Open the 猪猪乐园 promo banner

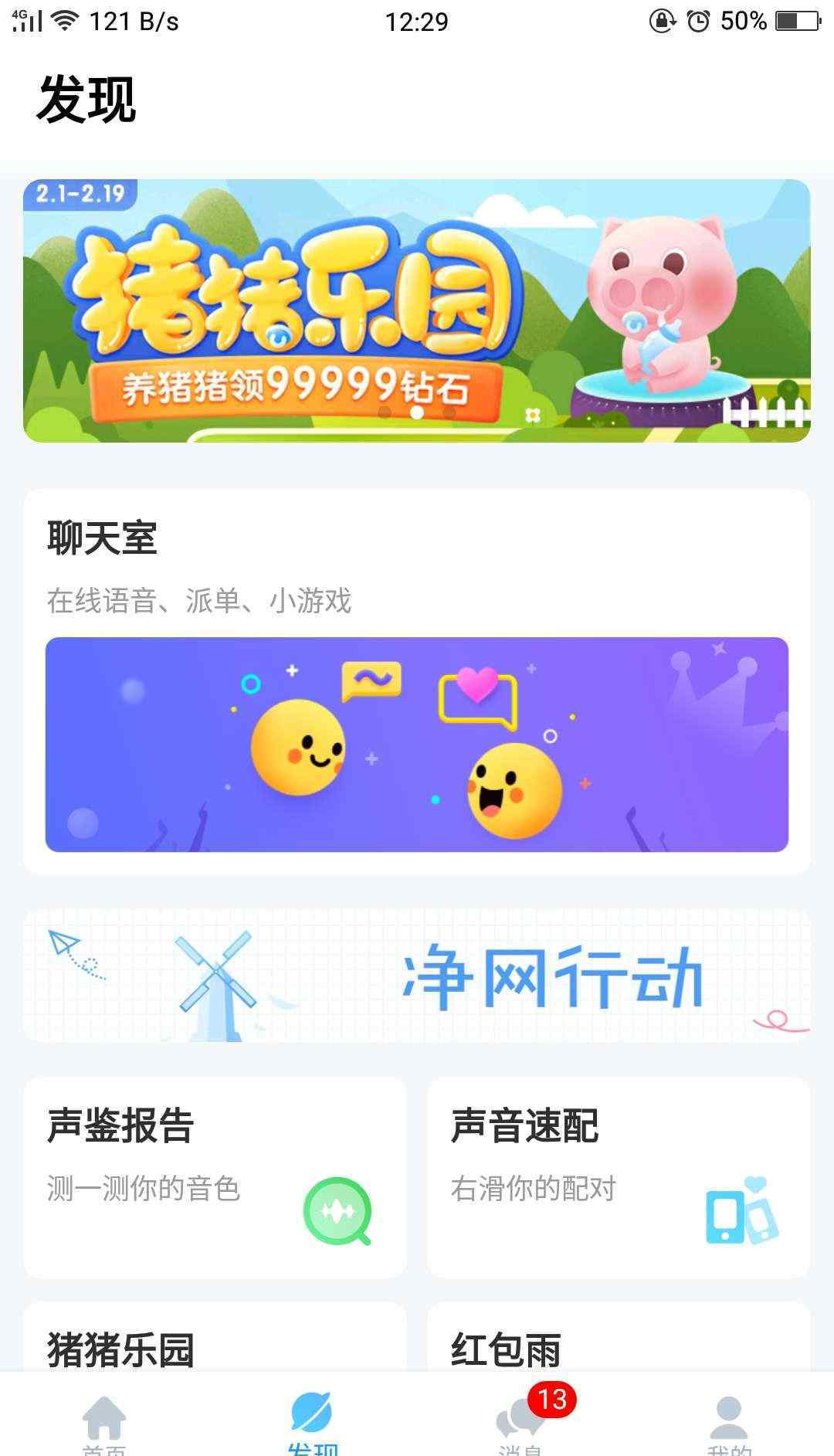(x=417, y=311)
